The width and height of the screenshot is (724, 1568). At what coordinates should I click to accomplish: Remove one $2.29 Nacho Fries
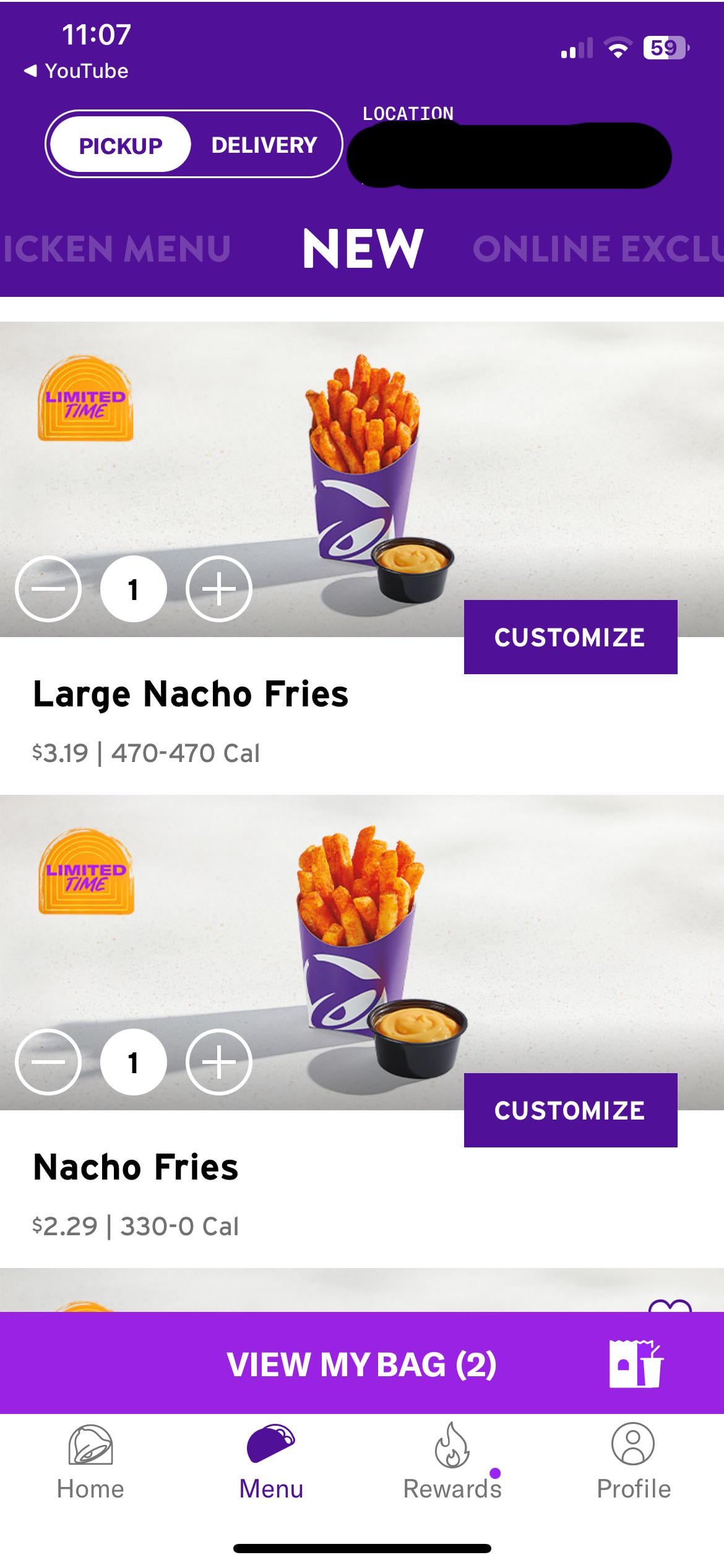click(x=48, y=1062)
